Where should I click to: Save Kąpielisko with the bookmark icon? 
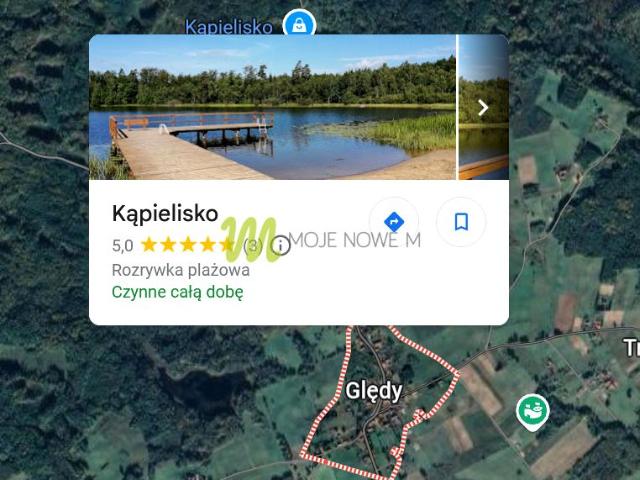click(x=461, y=222)
